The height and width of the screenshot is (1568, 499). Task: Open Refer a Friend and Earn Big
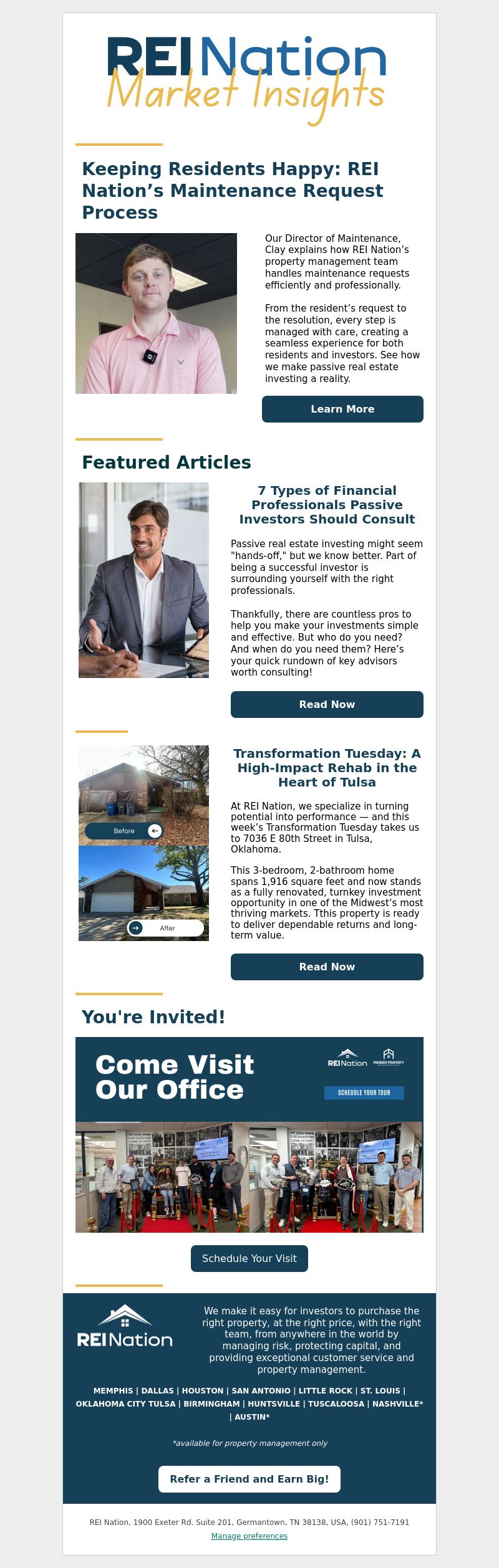coord(249,1479)
